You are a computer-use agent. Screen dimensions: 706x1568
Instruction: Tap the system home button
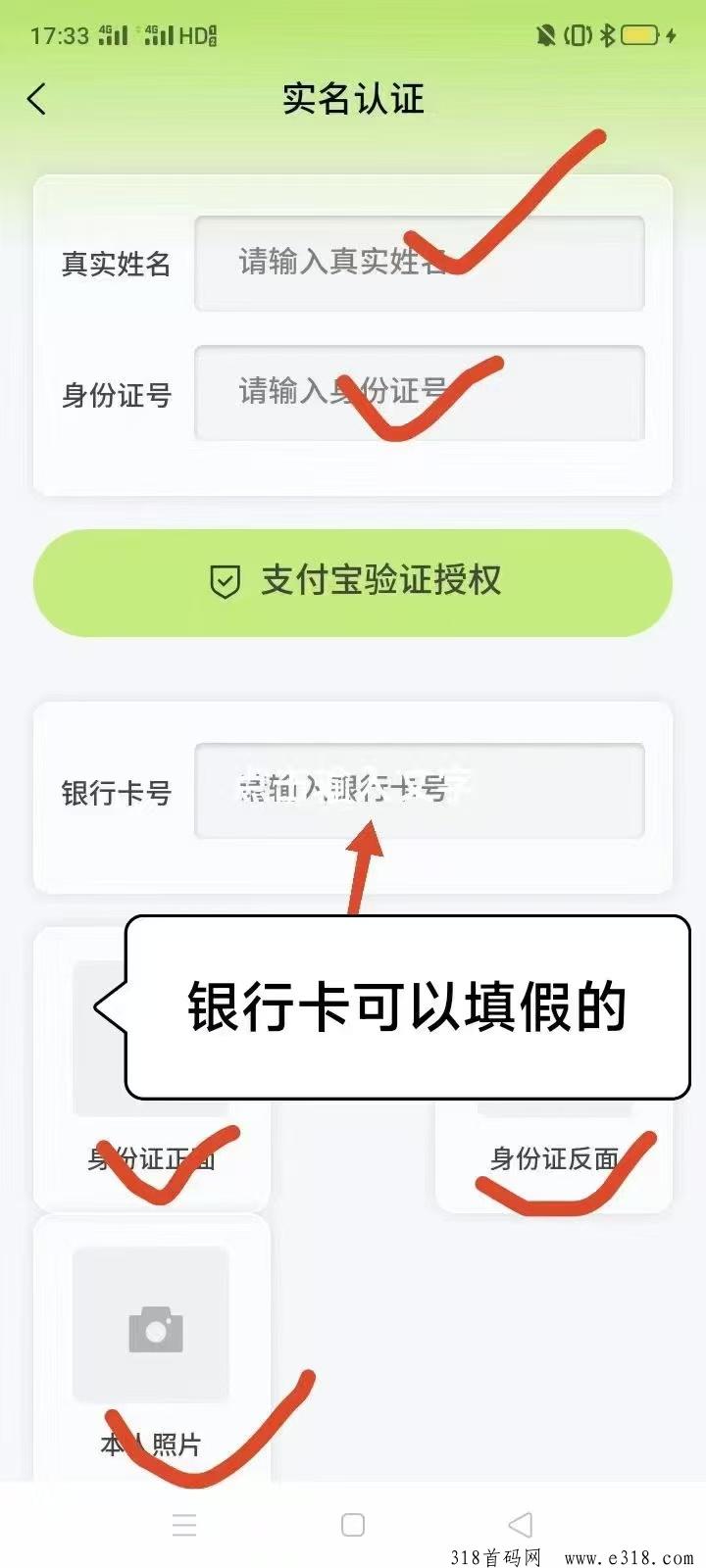point(353,1525)
